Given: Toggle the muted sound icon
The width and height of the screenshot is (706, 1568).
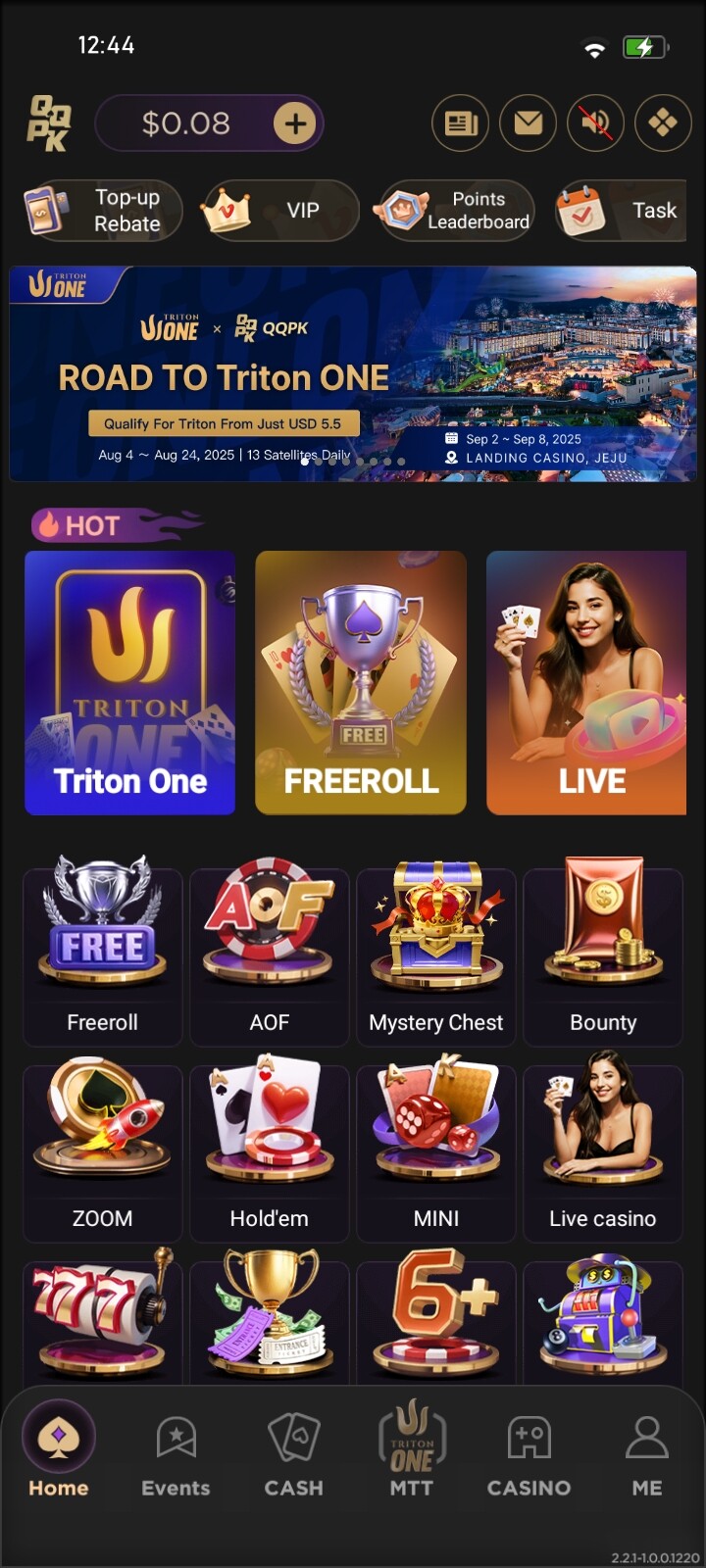Looking at the screenshot, I should pyautogui.click(x=595, y=122).
